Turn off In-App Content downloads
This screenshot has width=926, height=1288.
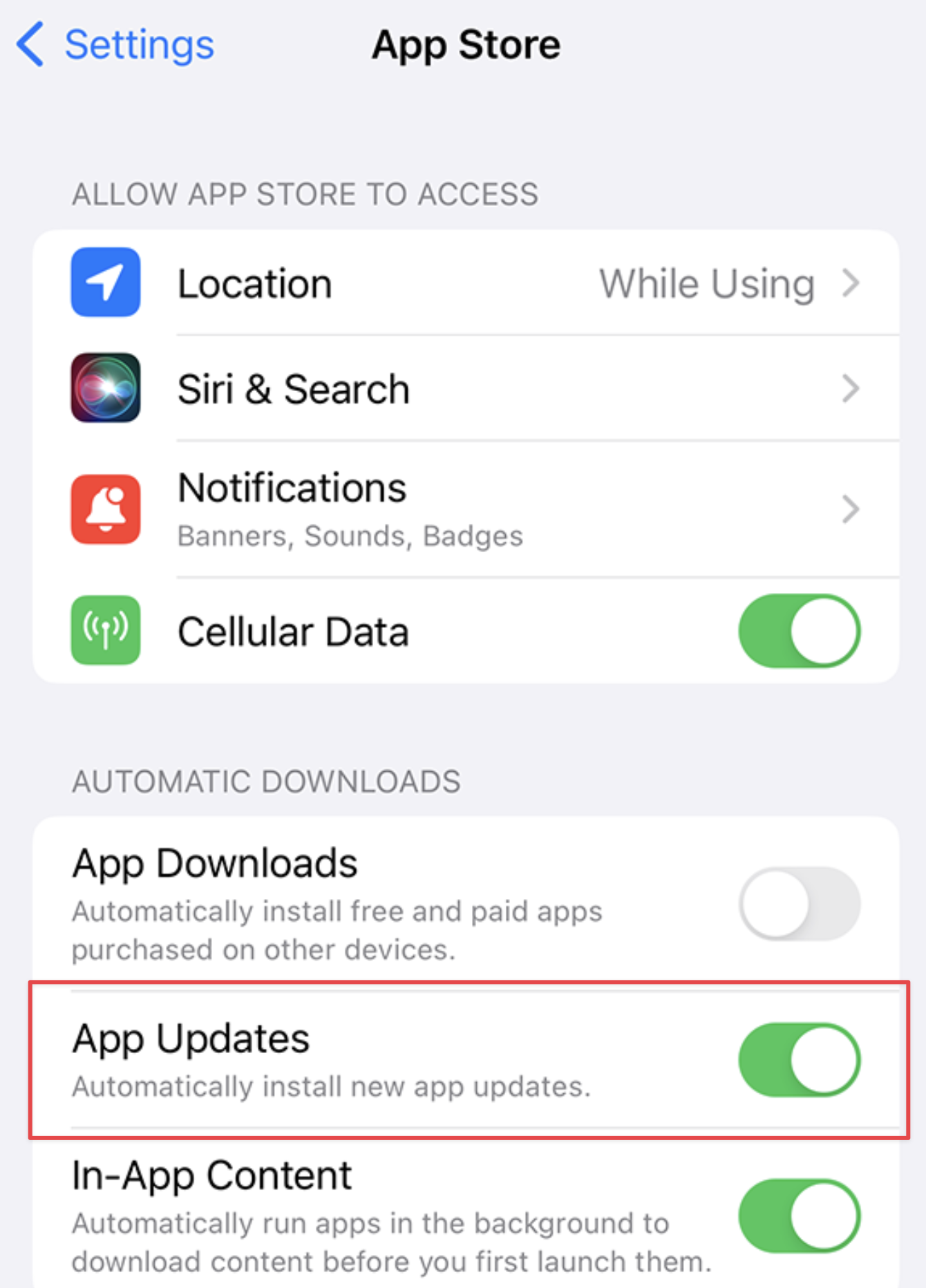click(799, 1216)
